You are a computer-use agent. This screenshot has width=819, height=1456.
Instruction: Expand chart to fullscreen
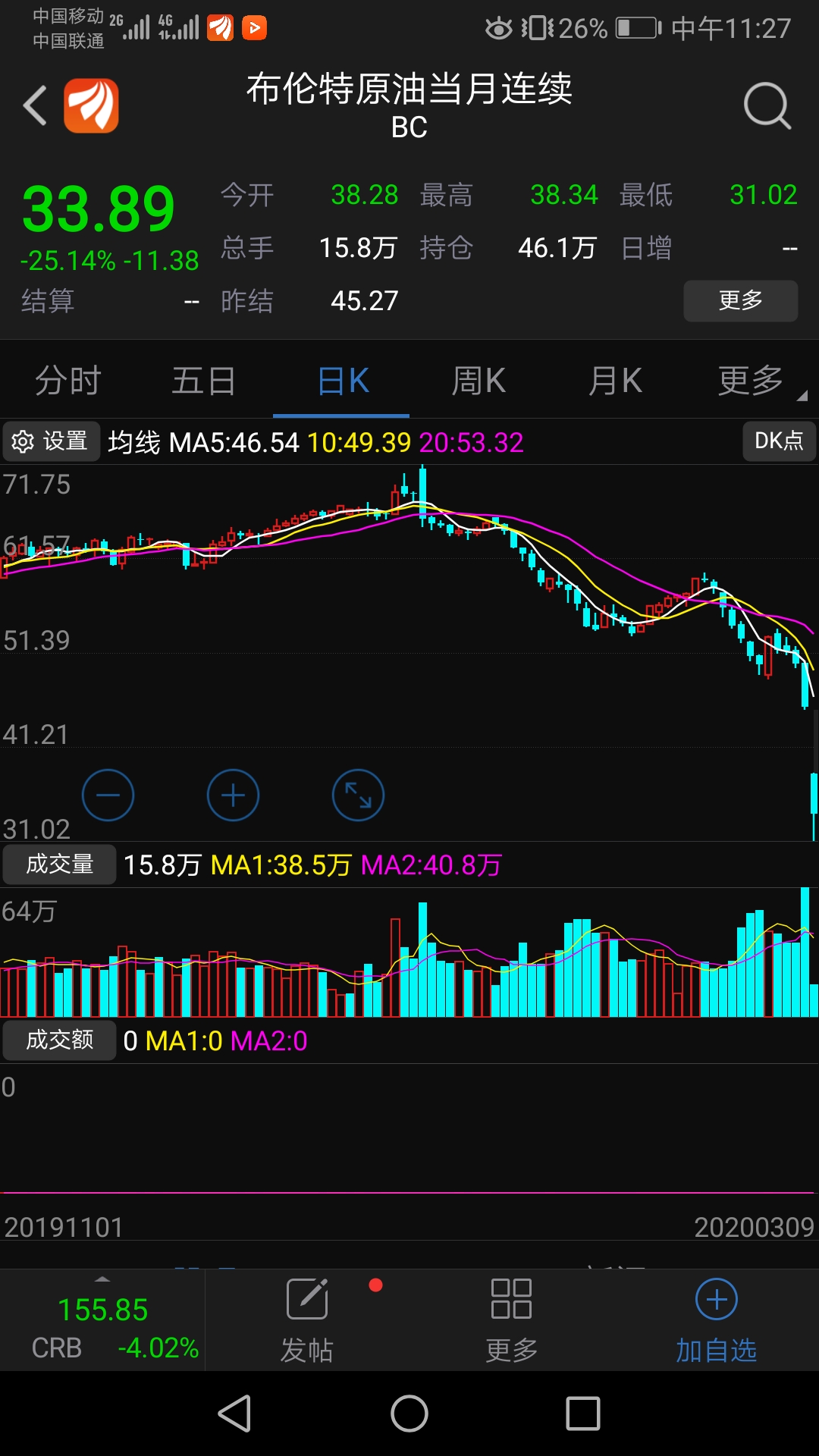coord(358,795)
